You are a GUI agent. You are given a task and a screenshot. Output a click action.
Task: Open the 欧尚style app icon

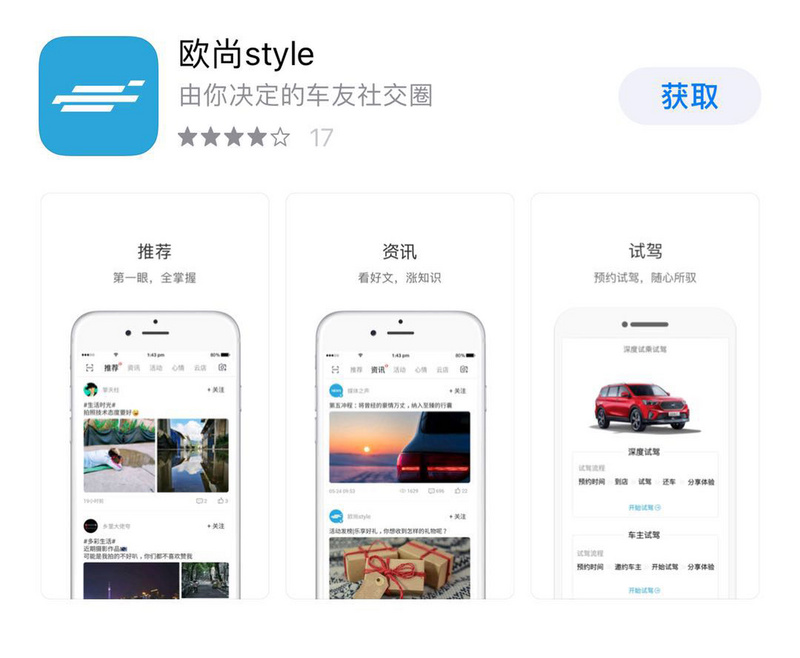coord(99,96)
